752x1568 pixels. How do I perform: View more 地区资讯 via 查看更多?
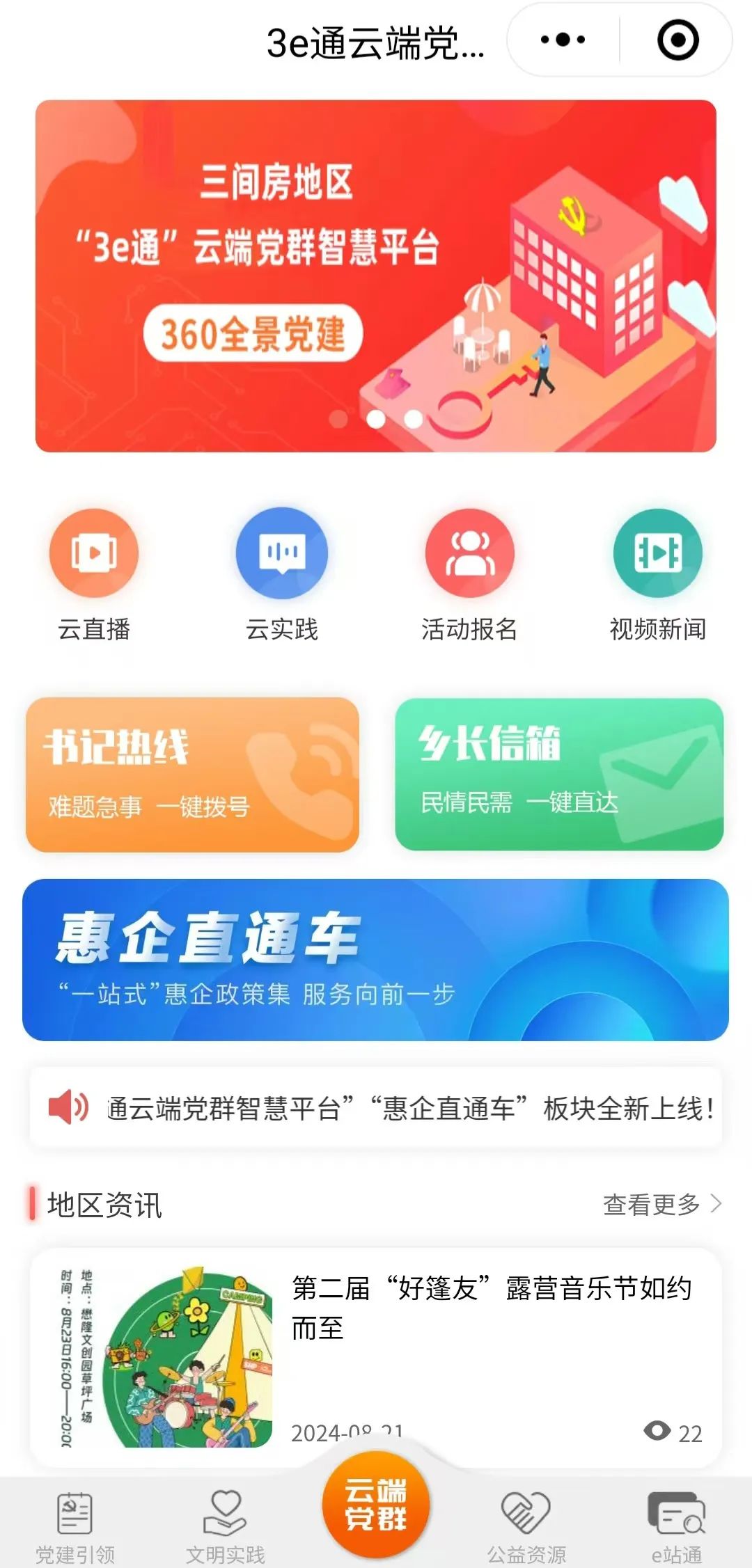tap(661, 1204)
